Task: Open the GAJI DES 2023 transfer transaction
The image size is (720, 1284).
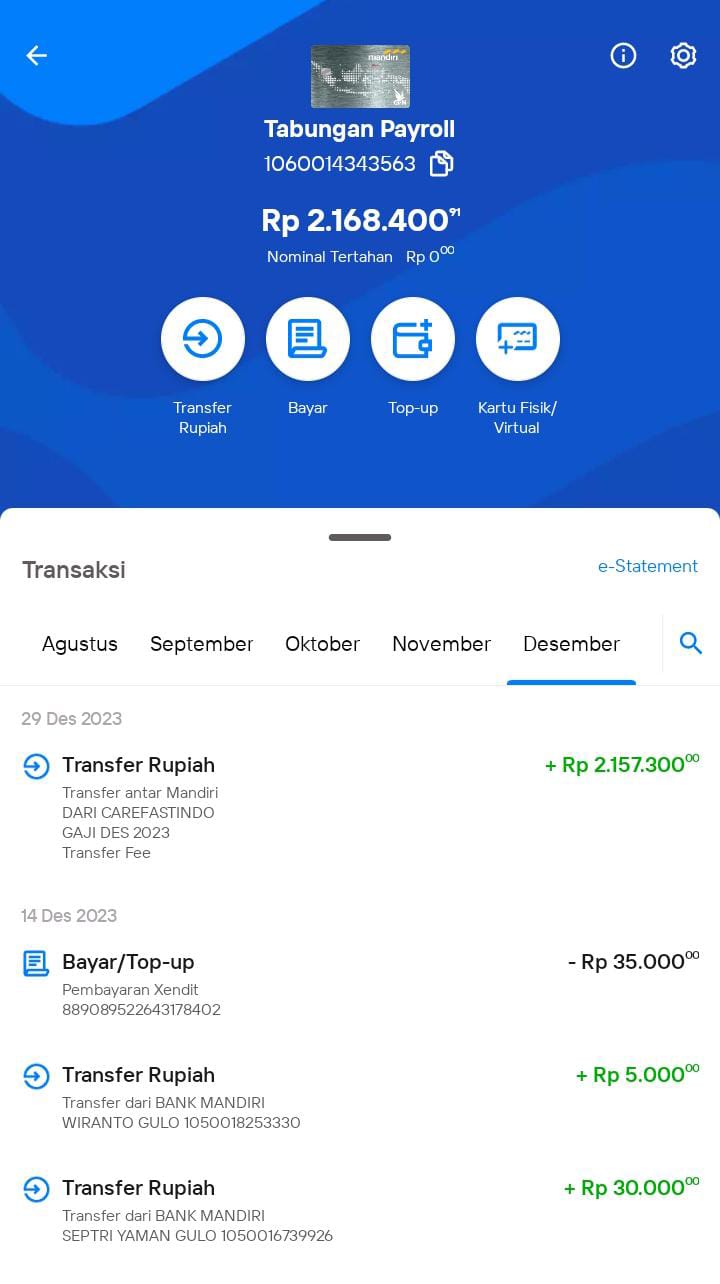Action: point(360,808)
